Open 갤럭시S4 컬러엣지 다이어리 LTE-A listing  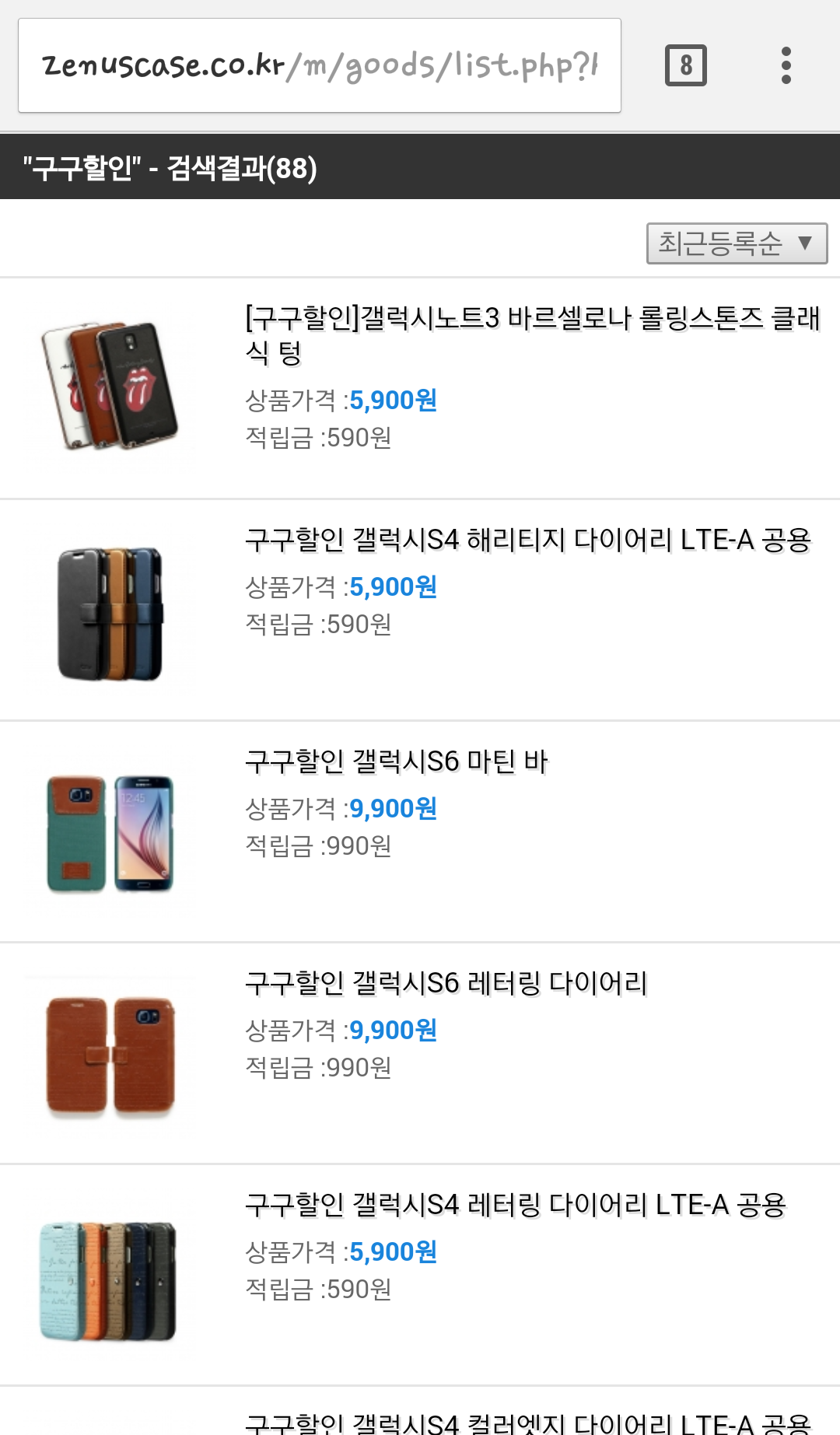tap(527, 1423)
